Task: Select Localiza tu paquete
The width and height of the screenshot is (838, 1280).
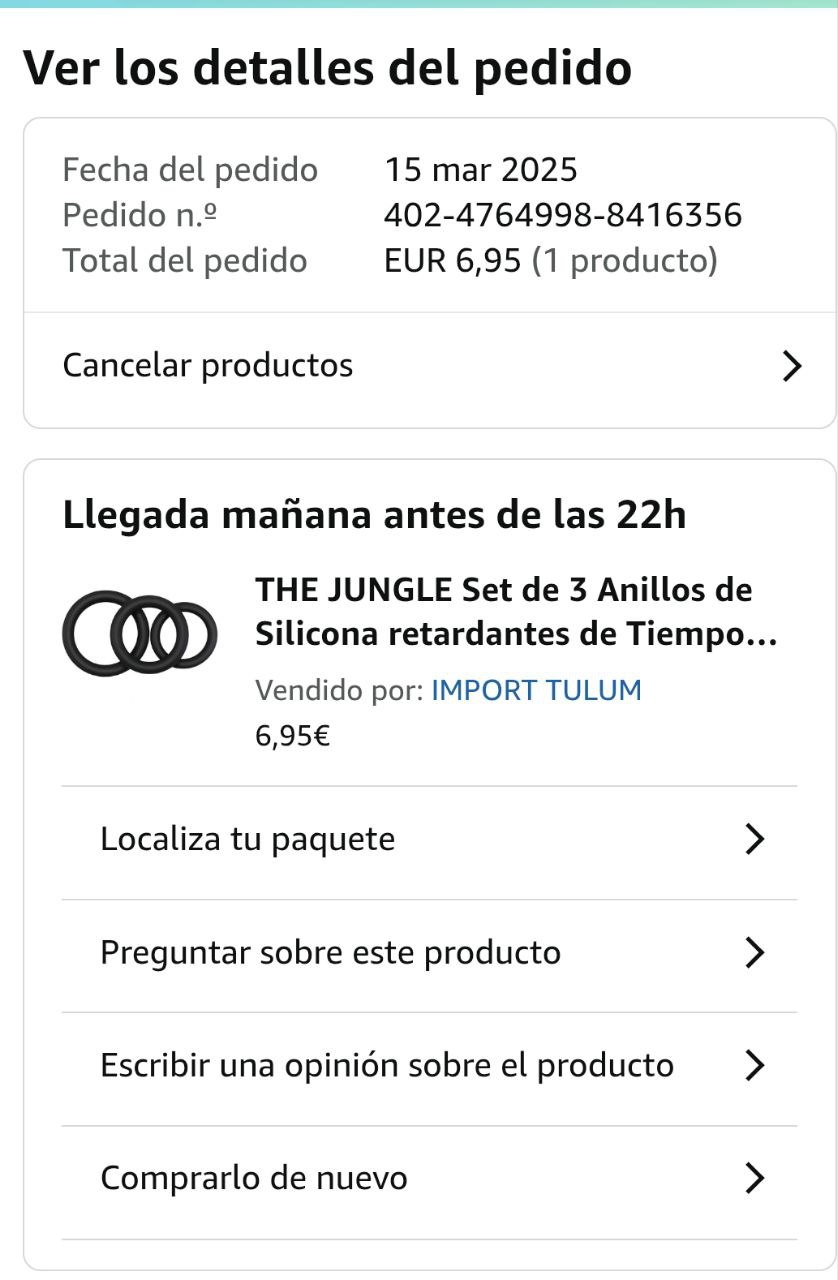Action: click(430, 840)
